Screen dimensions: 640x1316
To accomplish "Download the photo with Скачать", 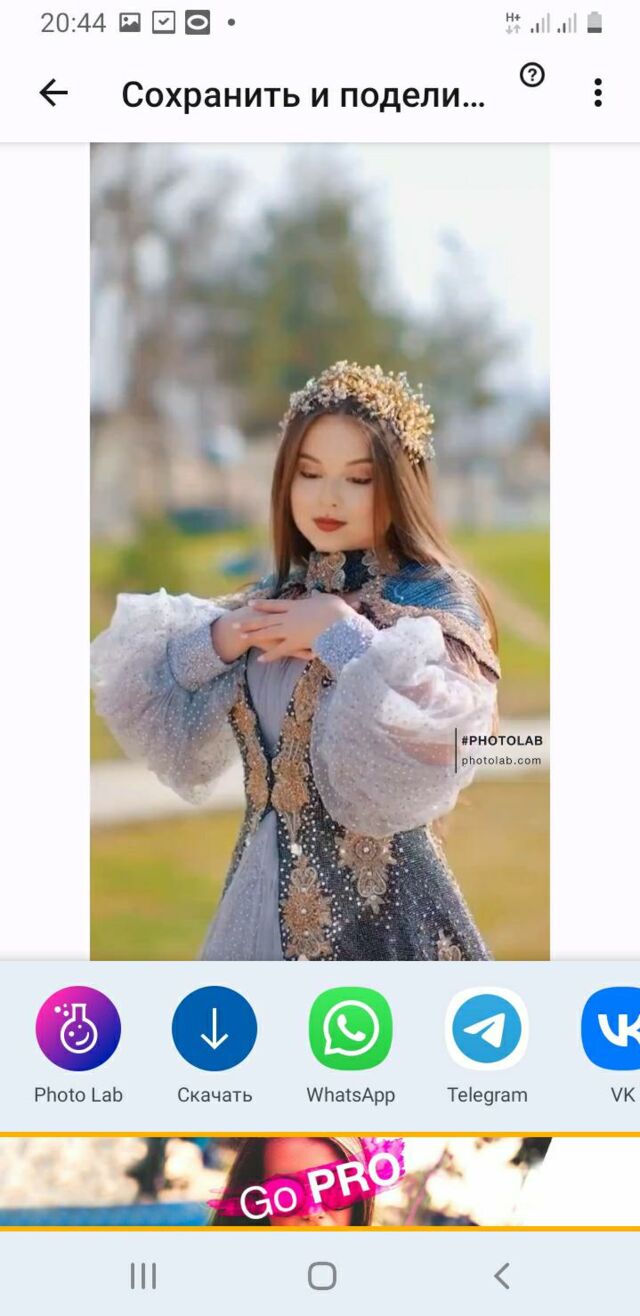I will (214, 1029).
